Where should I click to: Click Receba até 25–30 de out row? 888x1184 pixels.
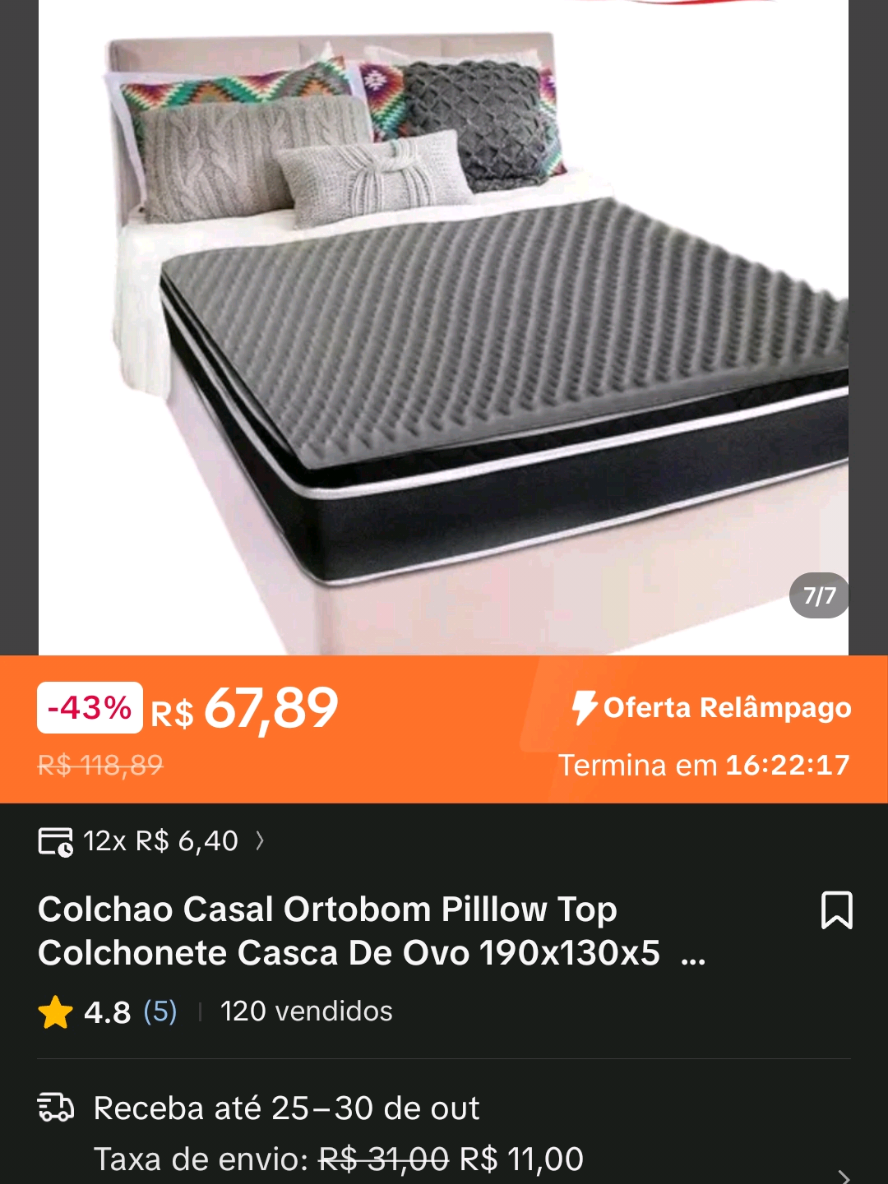click(285, 1108)
